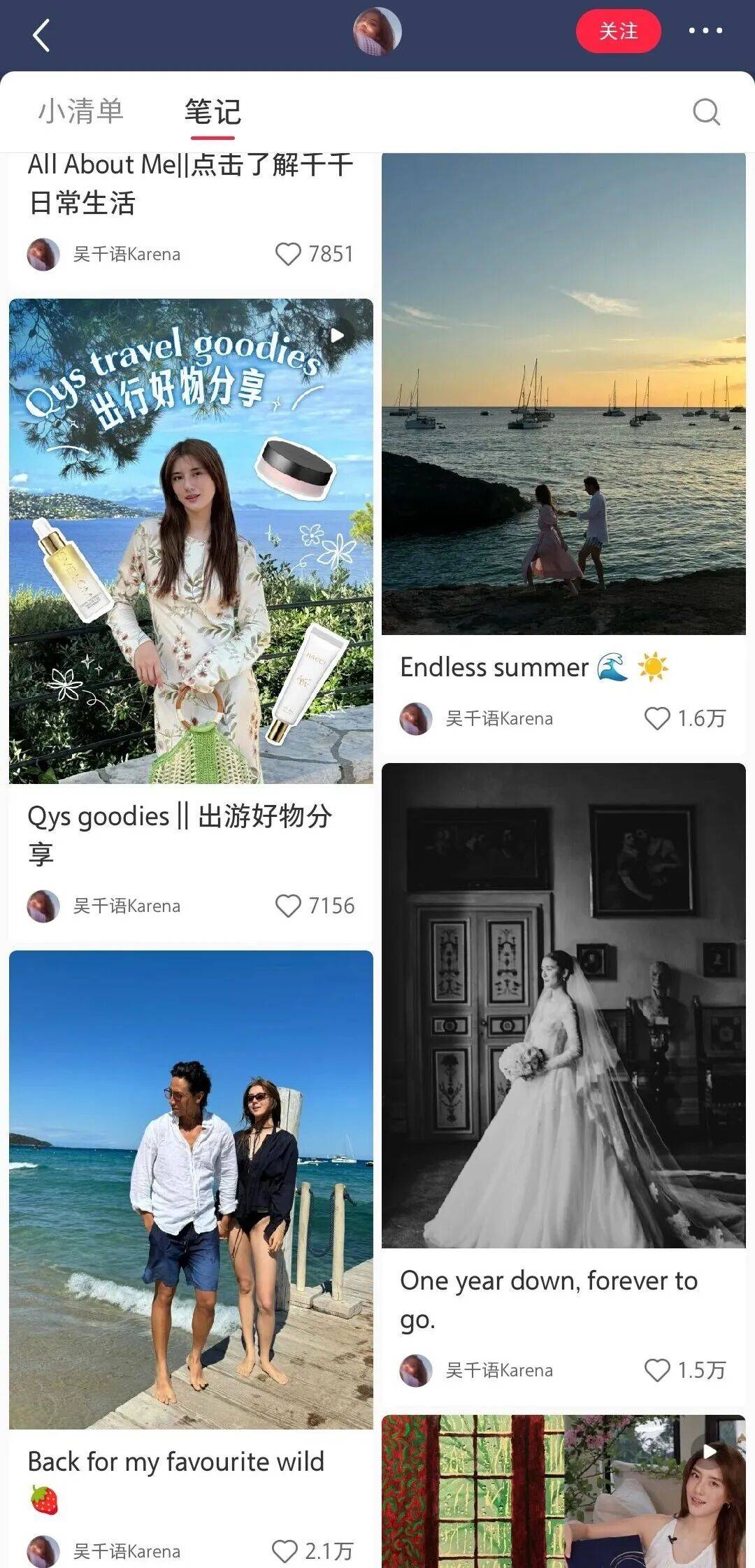The image size is (755, 1568).
Task: Open the Back for my favourite wild note
Action: coord(191,1189)
